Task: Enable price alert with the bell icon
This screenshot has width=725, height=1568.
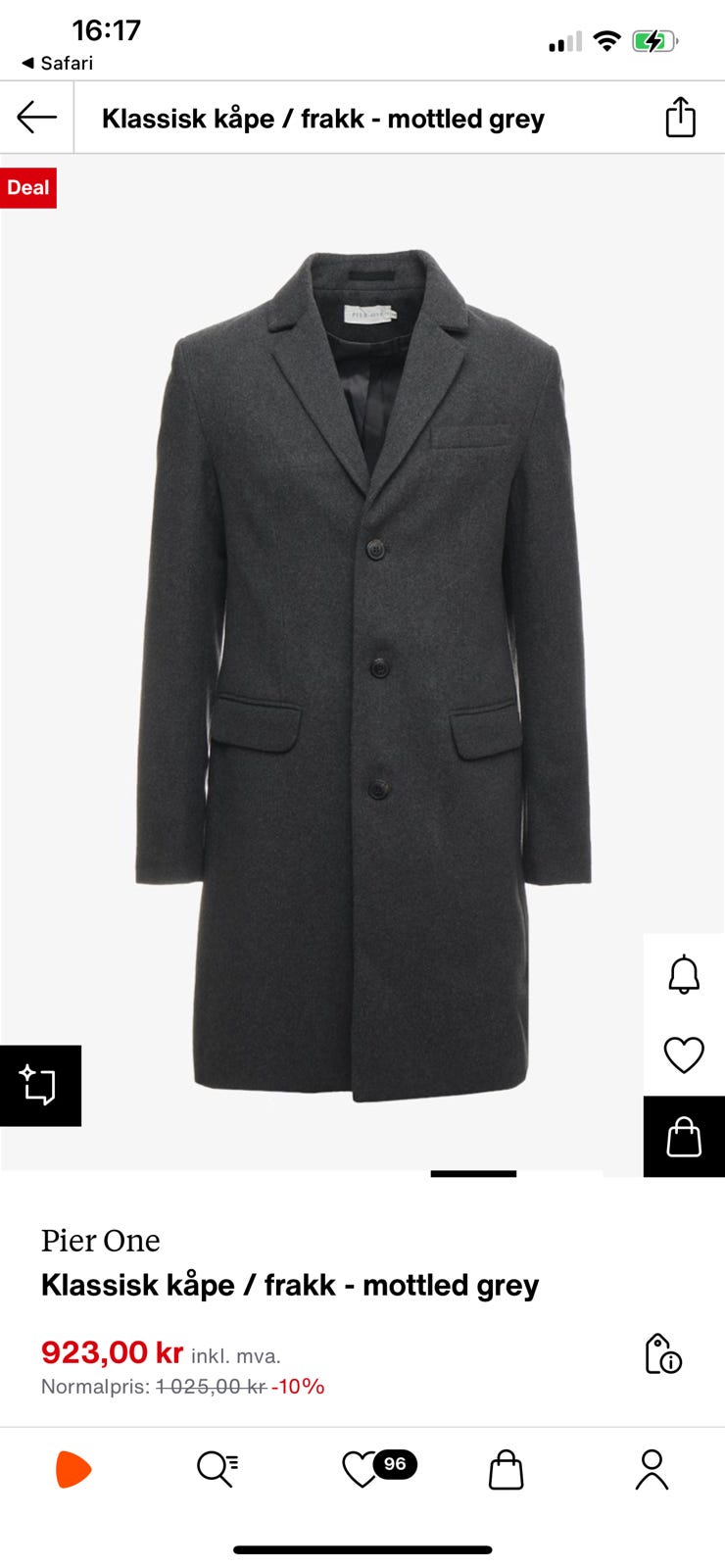Action: (x=684, y=975)
